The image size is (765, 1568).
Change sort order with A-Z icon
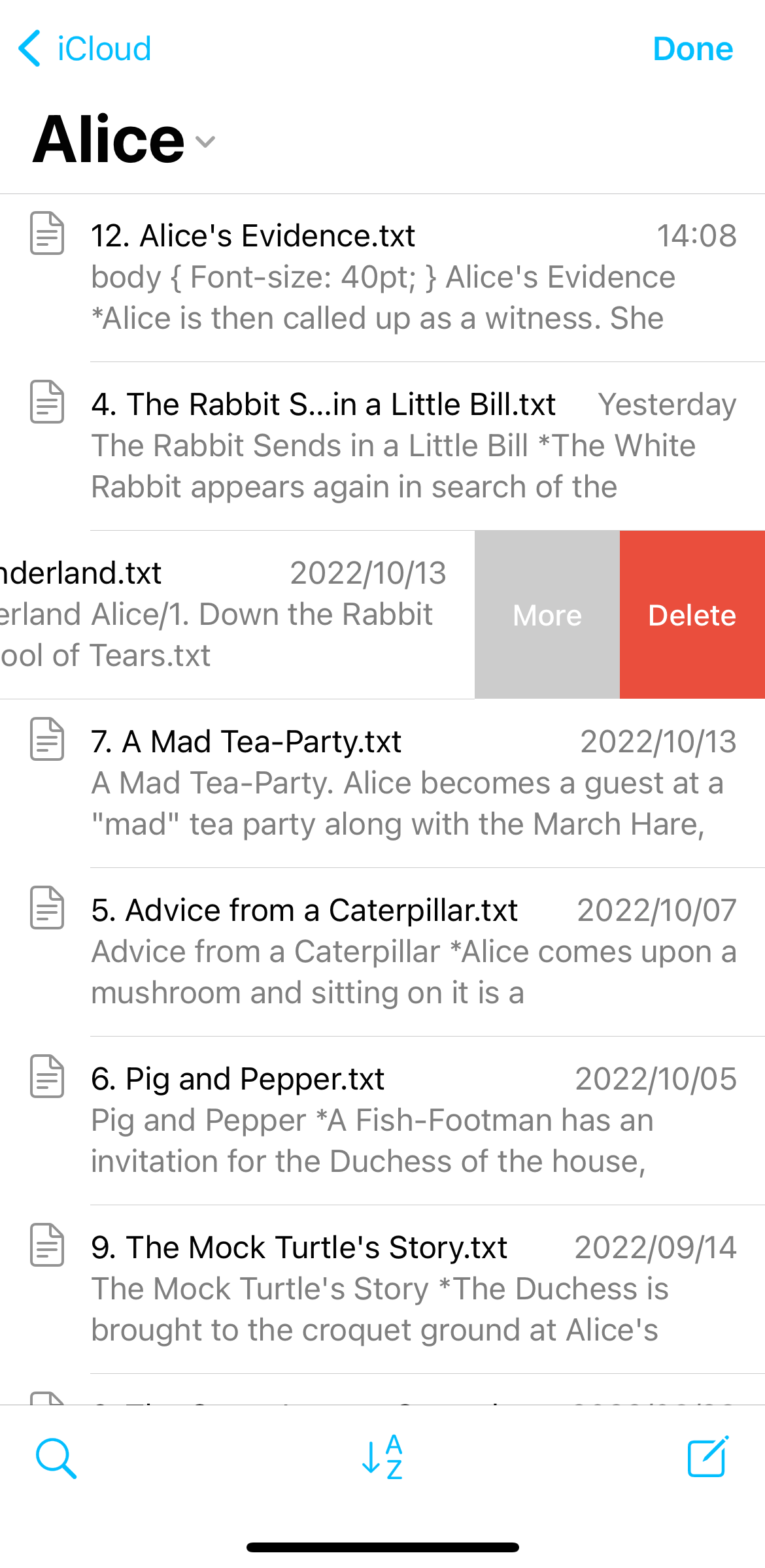pyautogui.click(x=382, y=1457)
